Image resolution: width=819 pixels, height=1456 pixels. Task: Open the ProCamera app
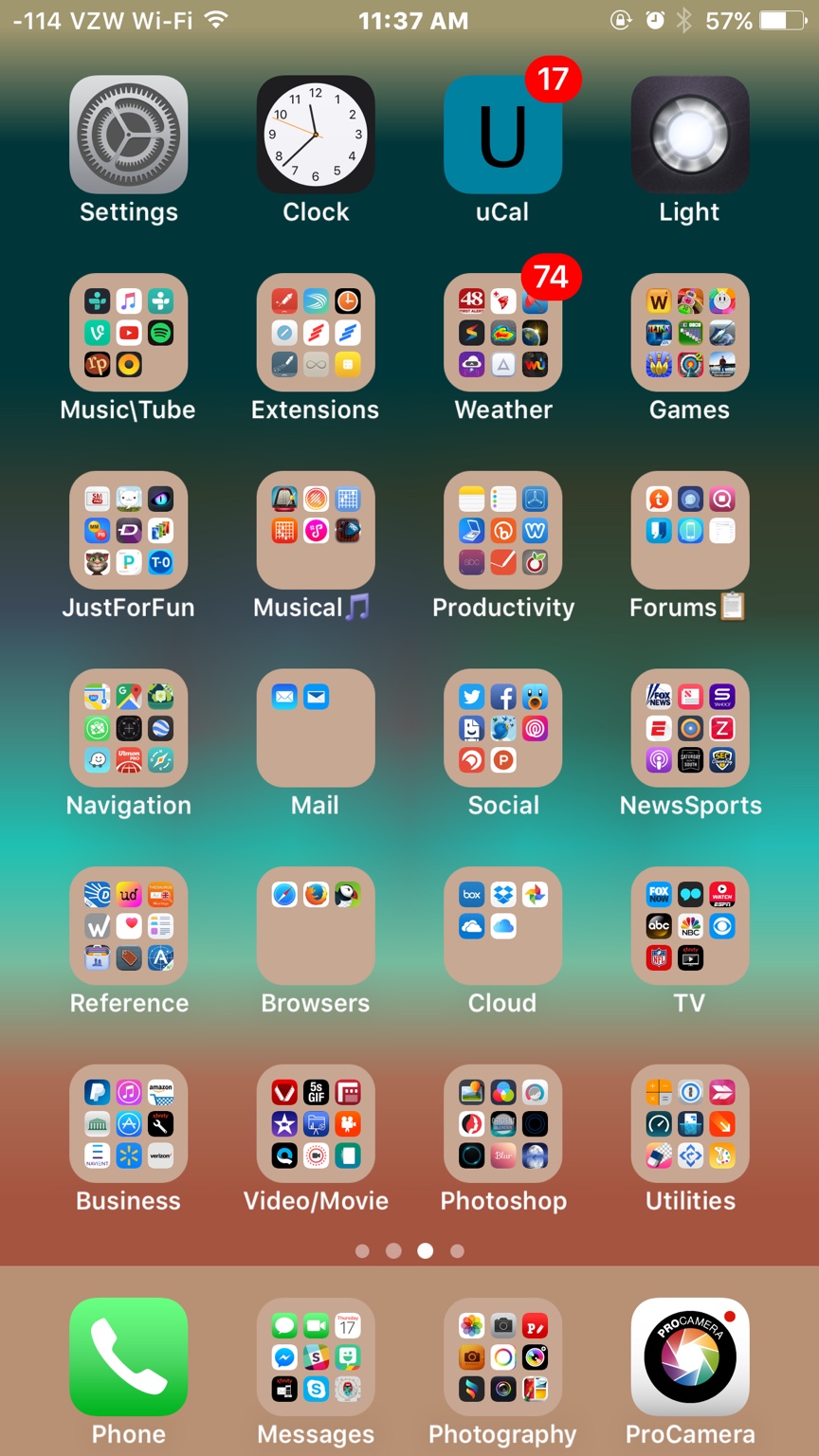pyautogui.click(x=690, y=1356)
